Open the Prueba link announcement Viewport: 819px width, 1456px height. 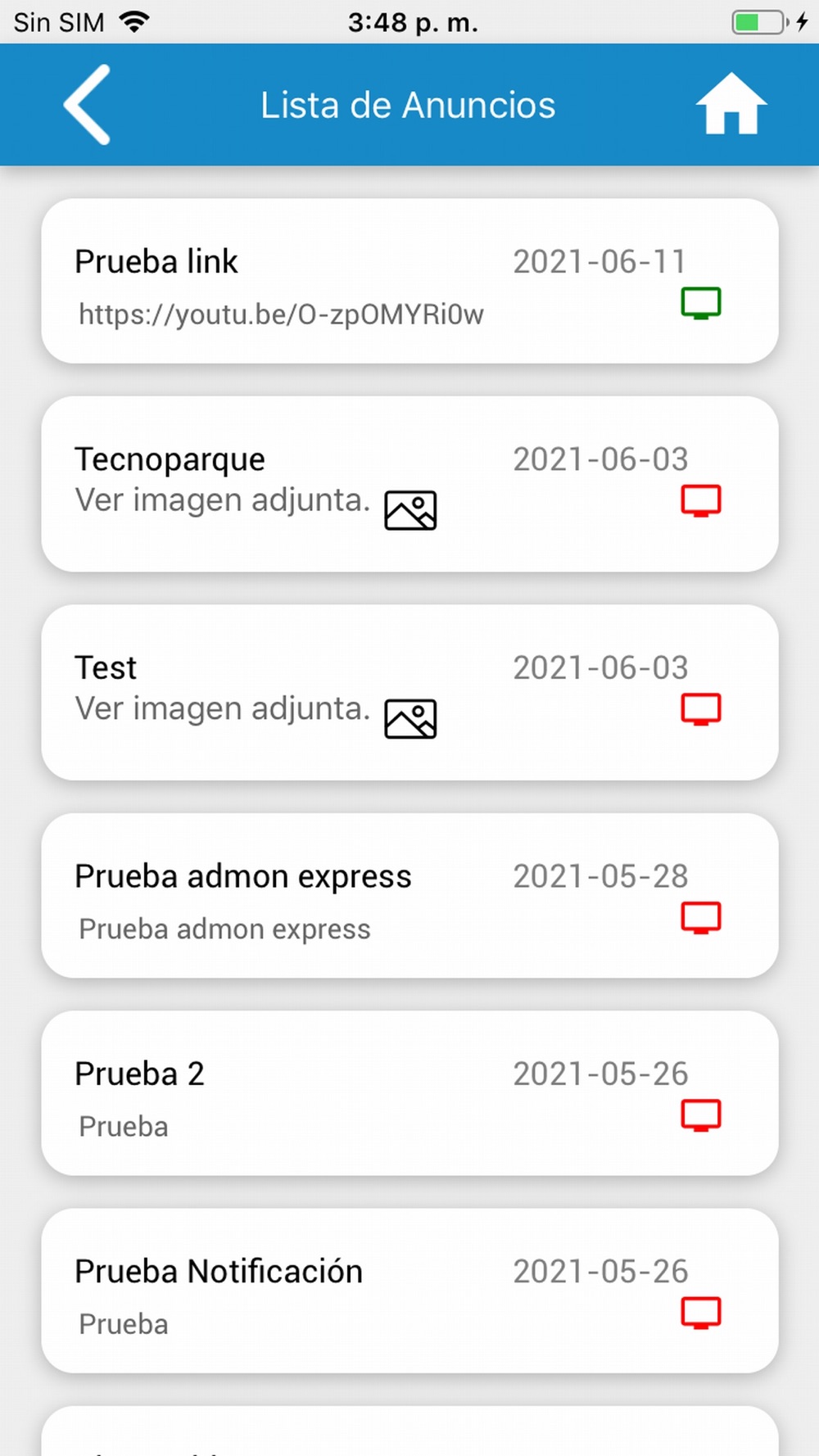pyautogui.click(x=409, y=281)
